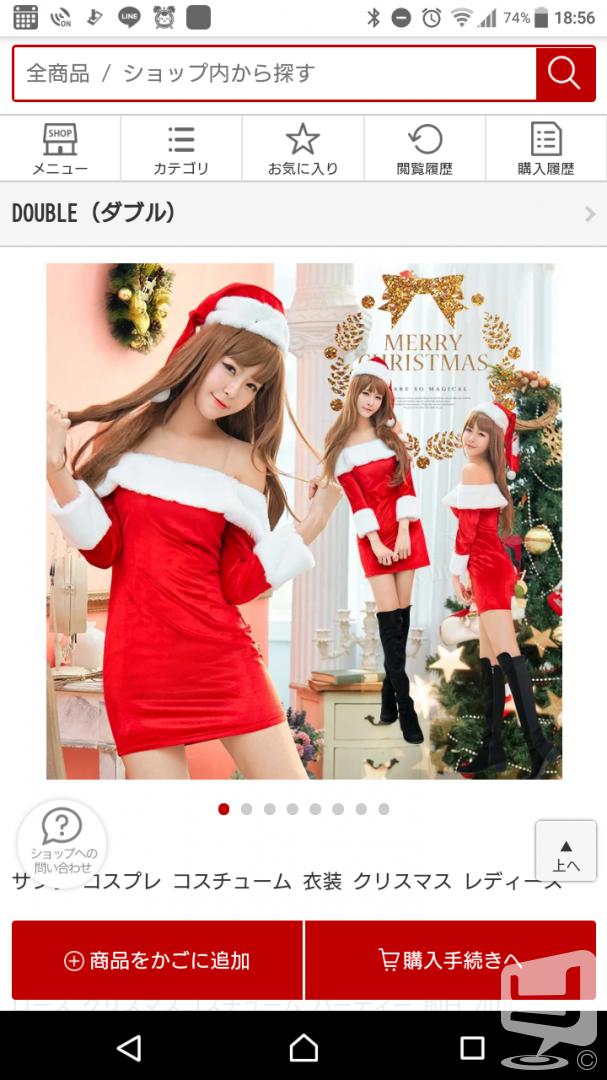Open お気に入り favorites
This screenshot has height=1080, width=607.
click(303, 148)
